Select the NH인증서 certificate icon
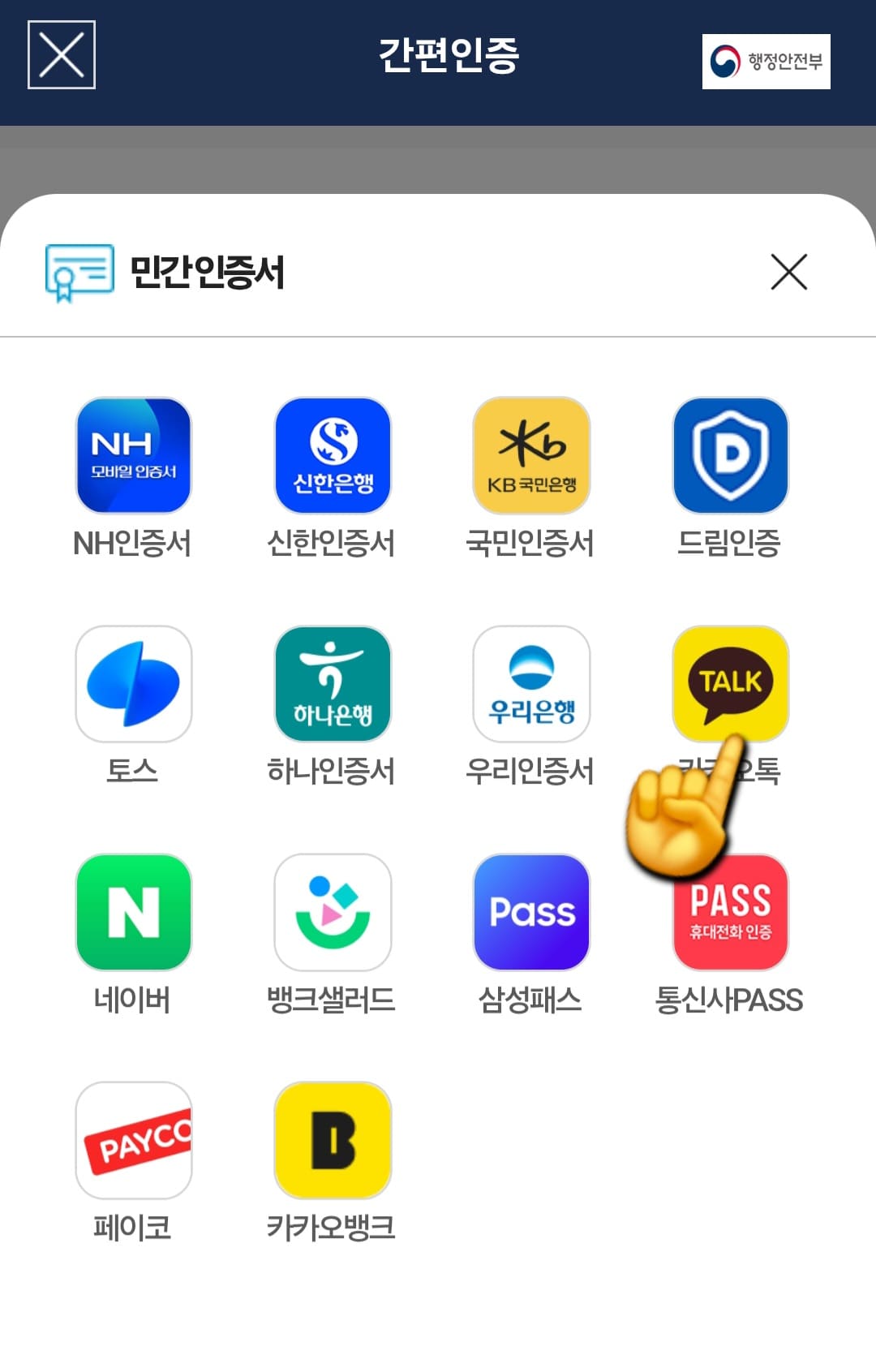The height and width of the screenshot is (1372, 876). point(132,456)
